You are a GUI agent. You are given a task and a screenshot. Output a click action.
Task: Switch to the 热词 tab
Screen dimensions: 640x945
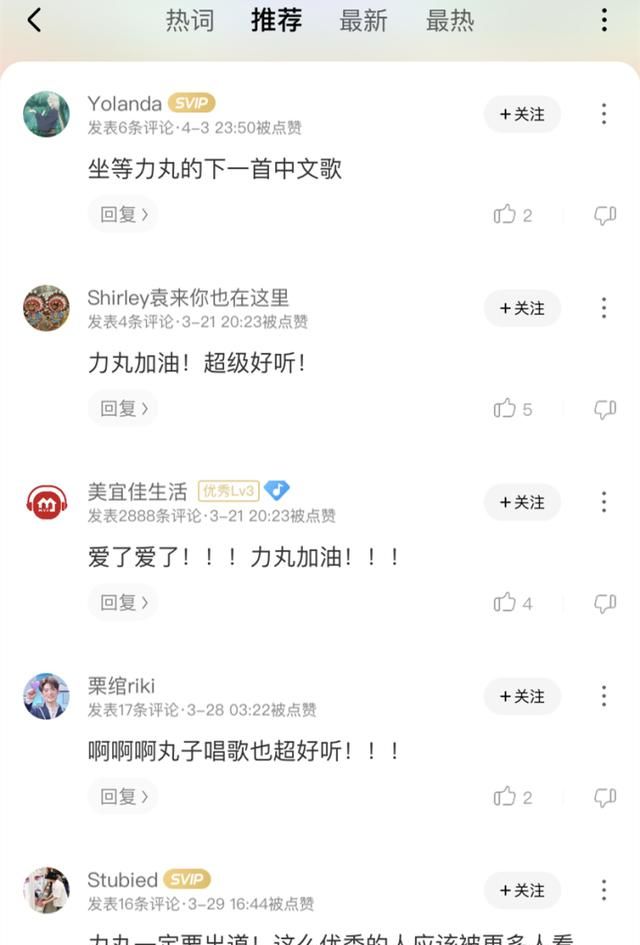pos(190,21)
